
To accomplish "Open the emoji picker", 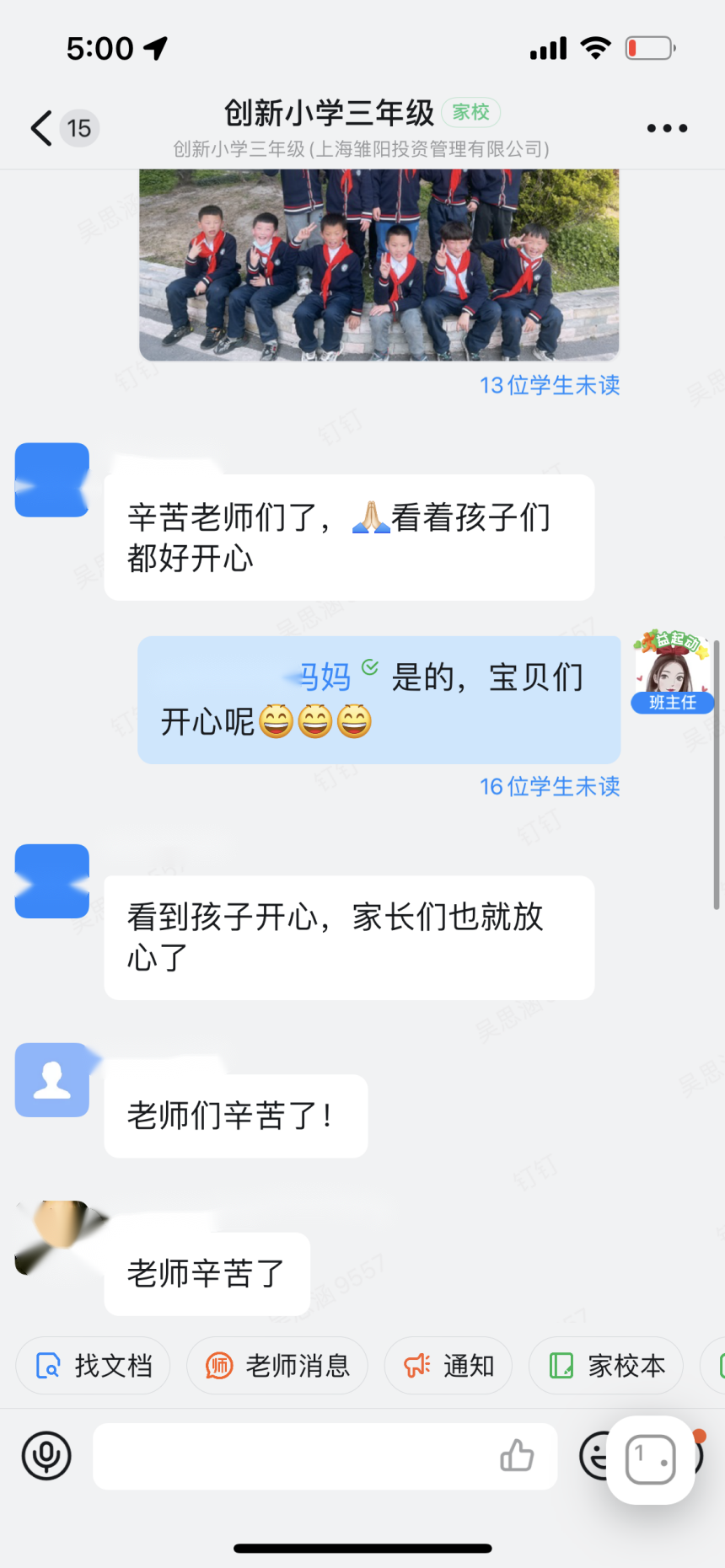I will tap(594, 1455).
